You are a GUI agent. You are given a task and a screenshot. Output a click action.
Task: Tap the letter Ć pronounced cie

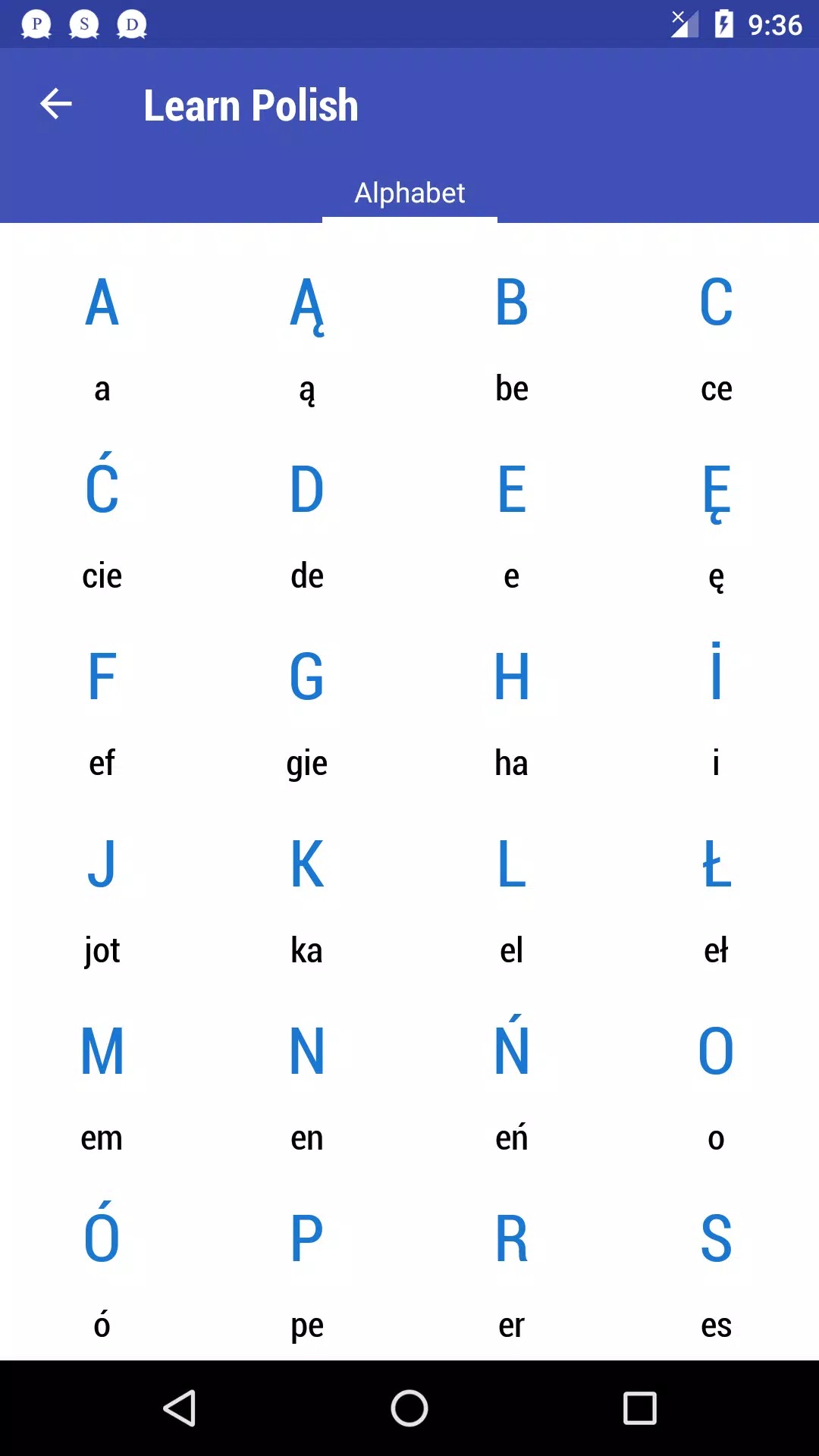click(102, 526)
